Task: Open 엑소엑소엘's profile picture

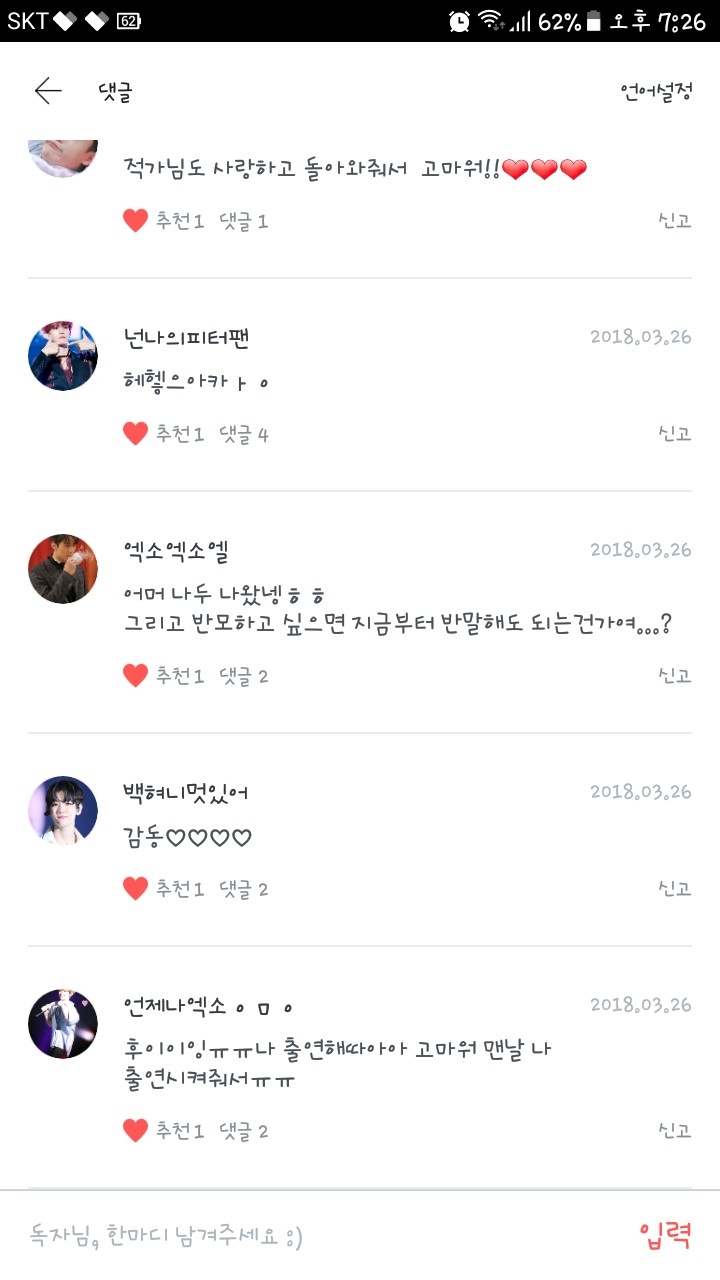Action: pos(63,569)
